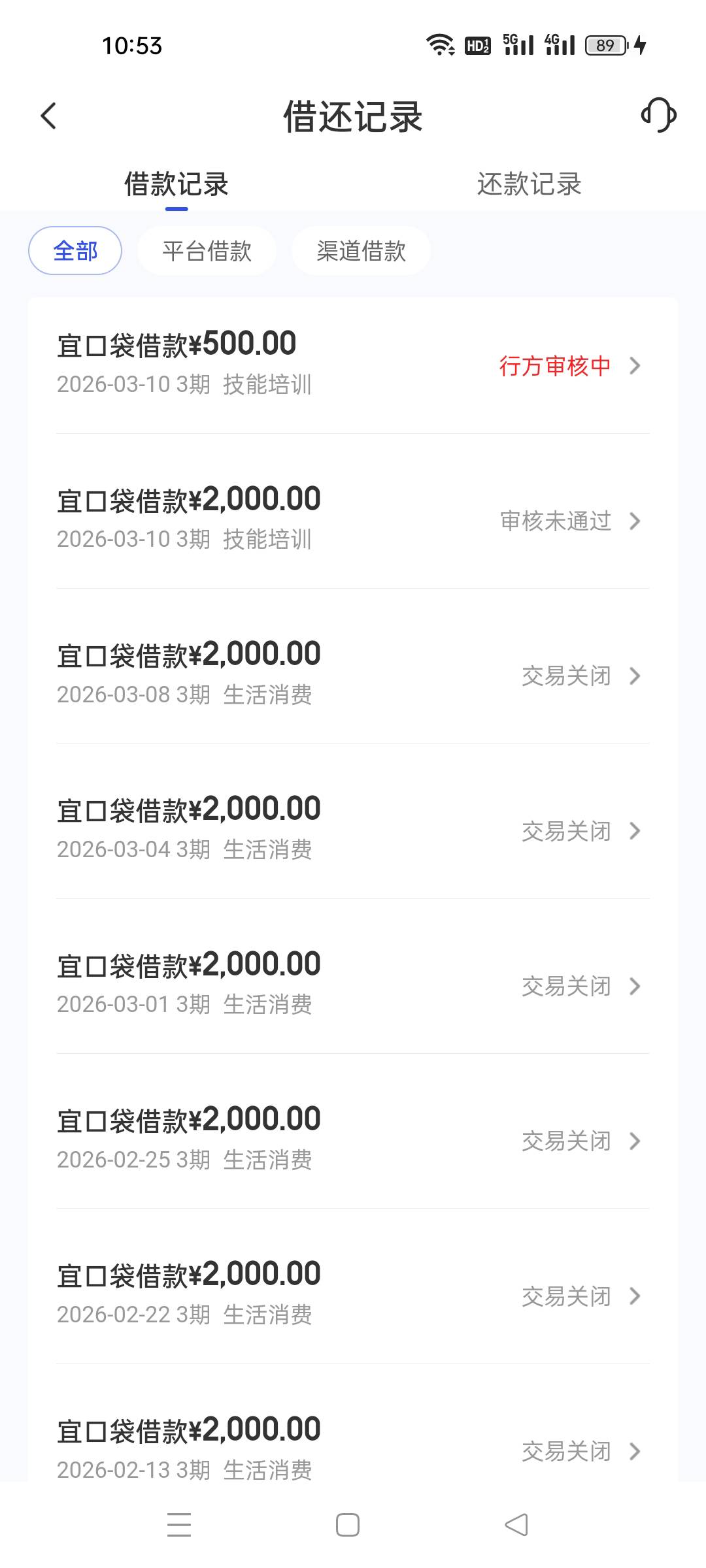This screenshot has height=1568, width=706.
Task: Go back from 借还记录 page
Action: tap(49, 116)
